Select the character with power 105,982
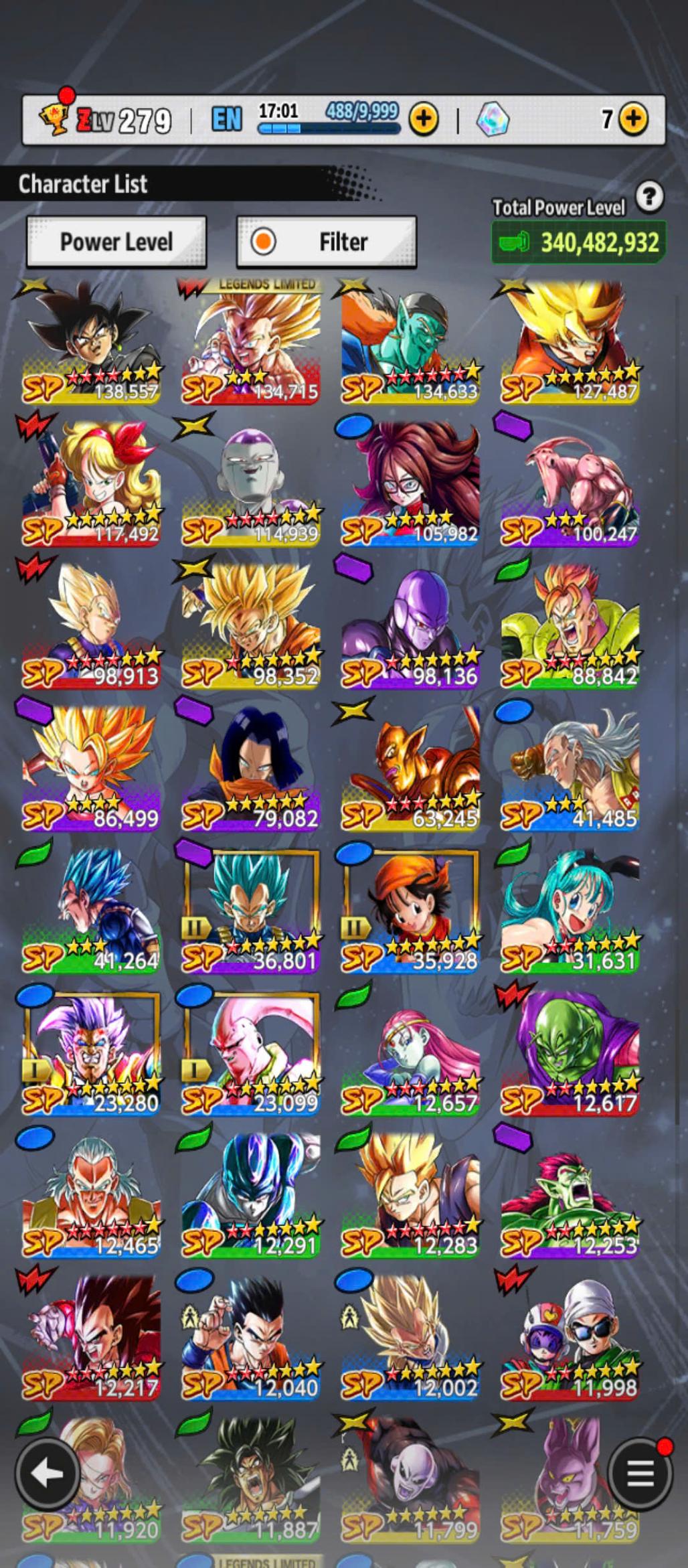This screenshot has width=688, height=1568. tap(410, 483)
